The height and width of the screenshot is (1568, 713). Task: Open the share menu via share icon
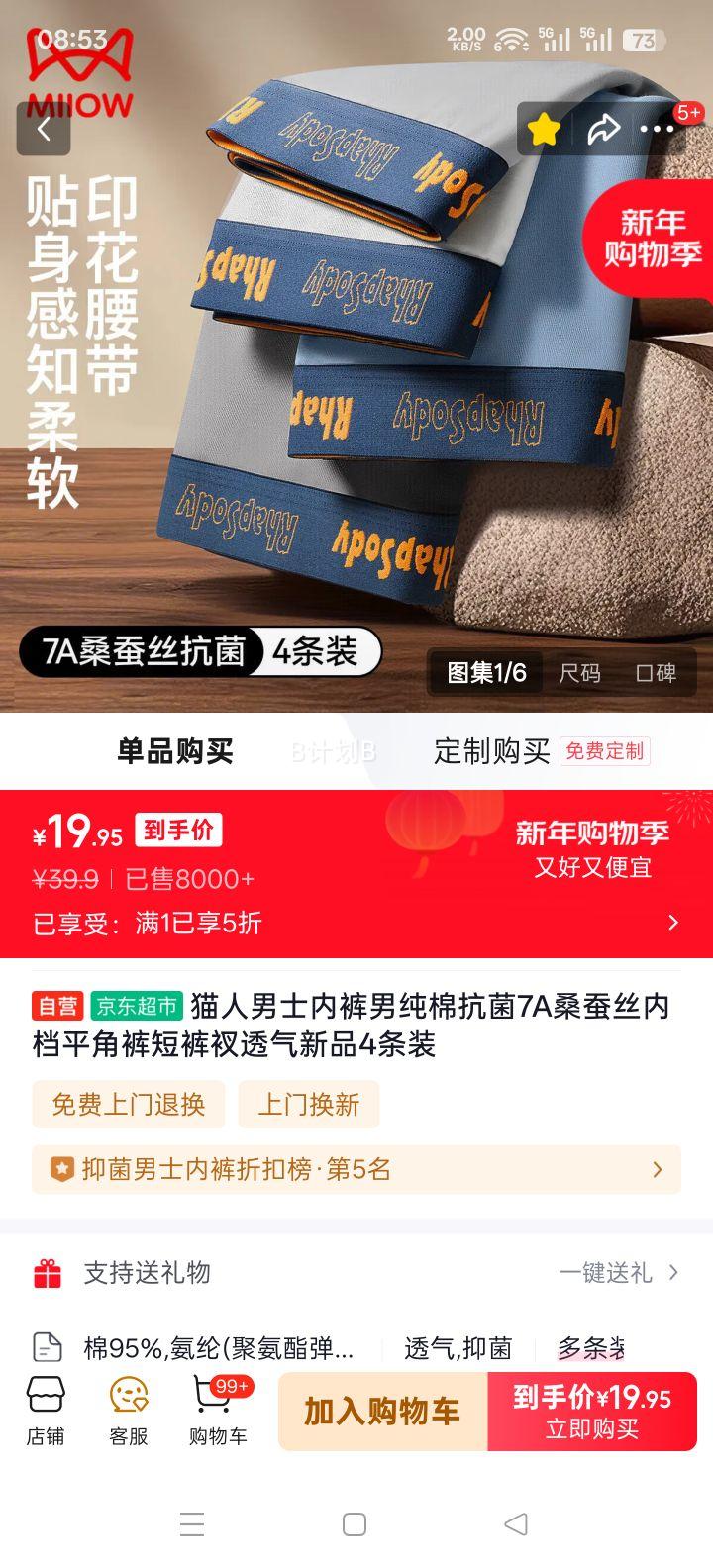point(603,129)
